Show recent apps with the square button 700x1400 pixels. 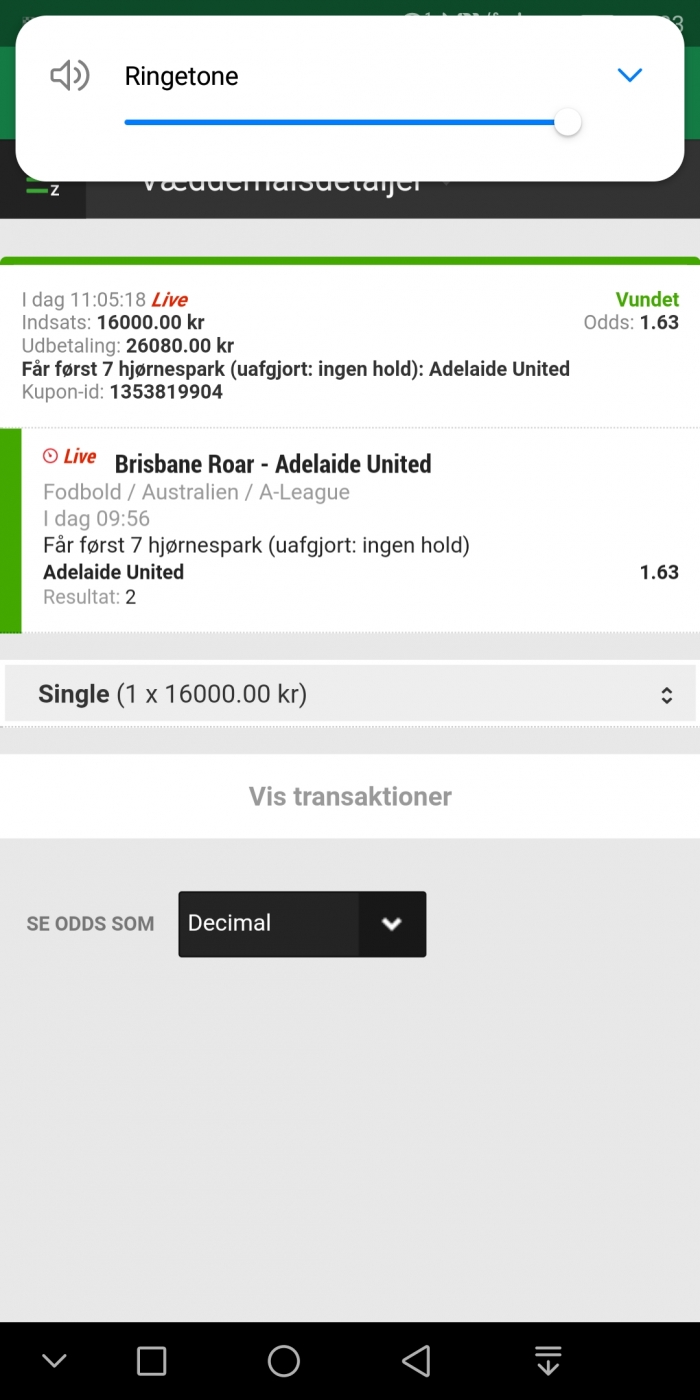(151, 1360)
